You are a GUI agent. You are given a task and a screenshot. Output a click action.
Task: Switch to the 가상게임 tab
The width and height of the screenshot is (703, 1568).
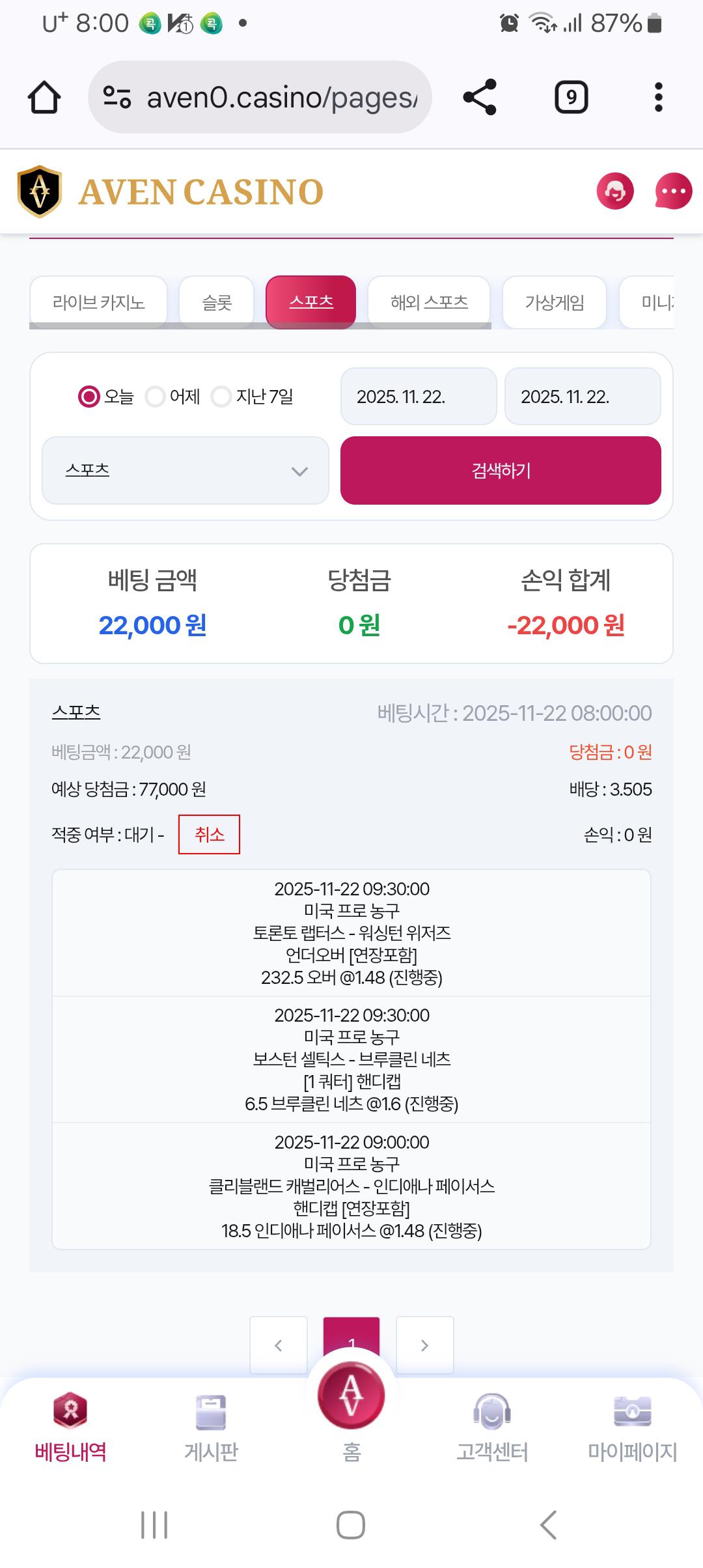tap(554, 302)
